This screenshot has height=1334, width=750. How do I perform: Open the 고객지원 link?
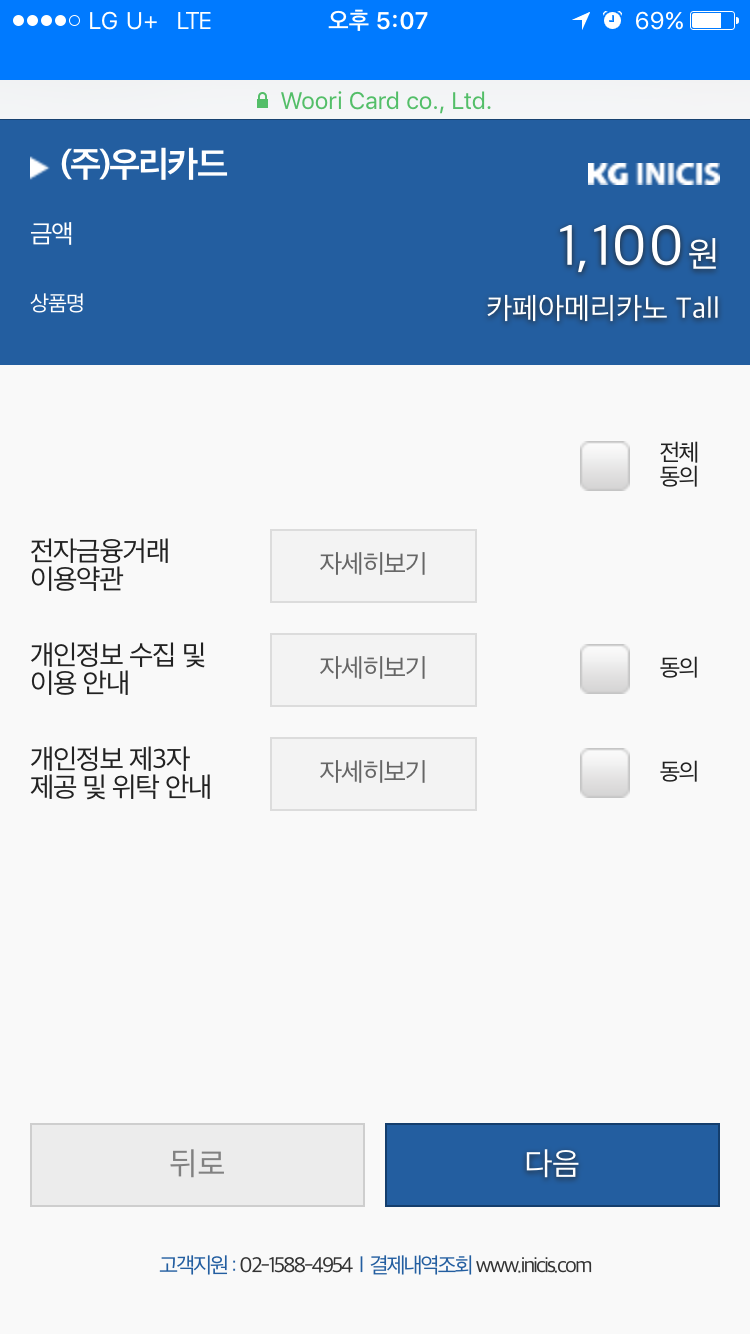[x=193, y=1265]
